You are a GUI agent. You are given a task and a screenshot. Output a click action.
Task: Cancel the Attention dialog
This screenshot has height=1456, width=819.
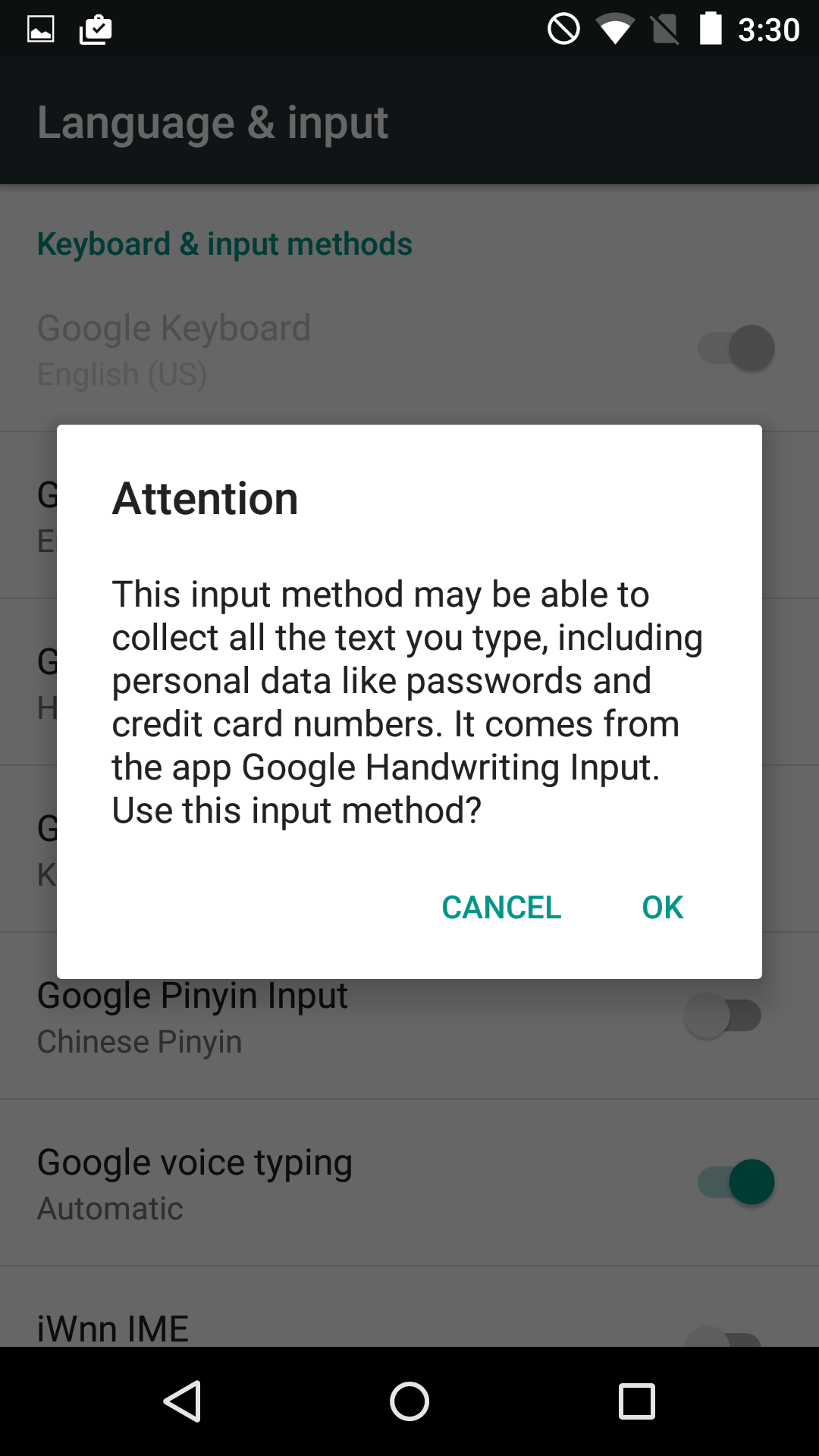coord(501,907)
